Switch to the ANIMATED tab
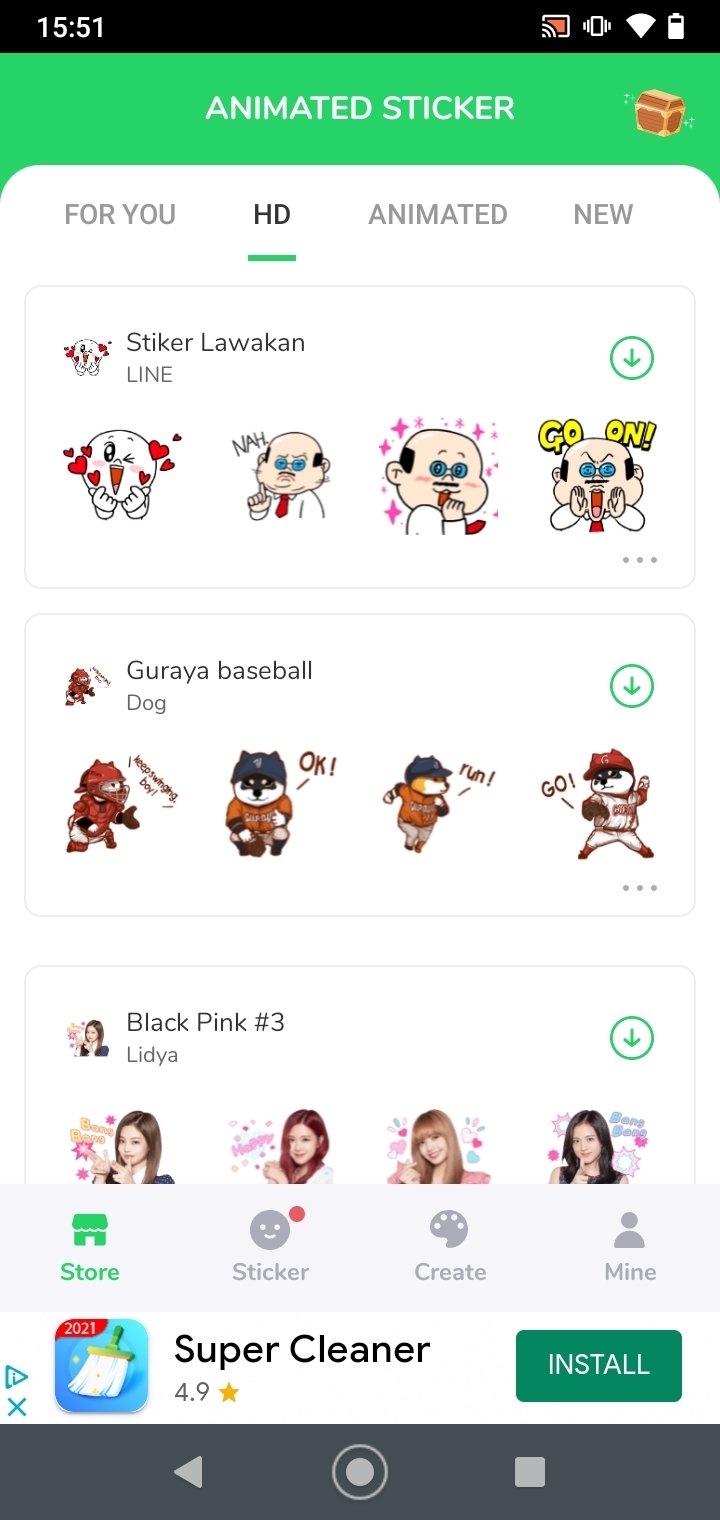Viewport: 720px width, 1520px height. click(438, 215)
